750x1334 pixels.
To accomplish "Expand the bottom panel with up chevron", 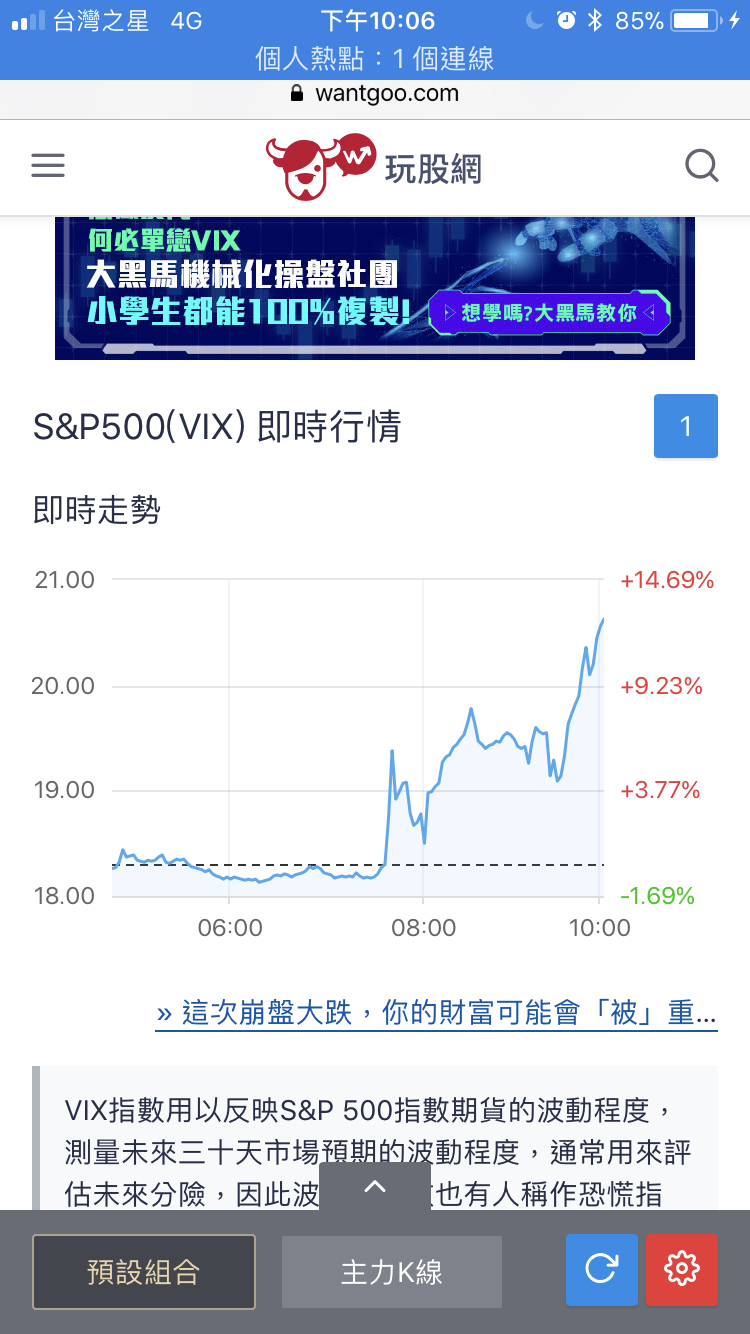I will tap(374, 1187).
